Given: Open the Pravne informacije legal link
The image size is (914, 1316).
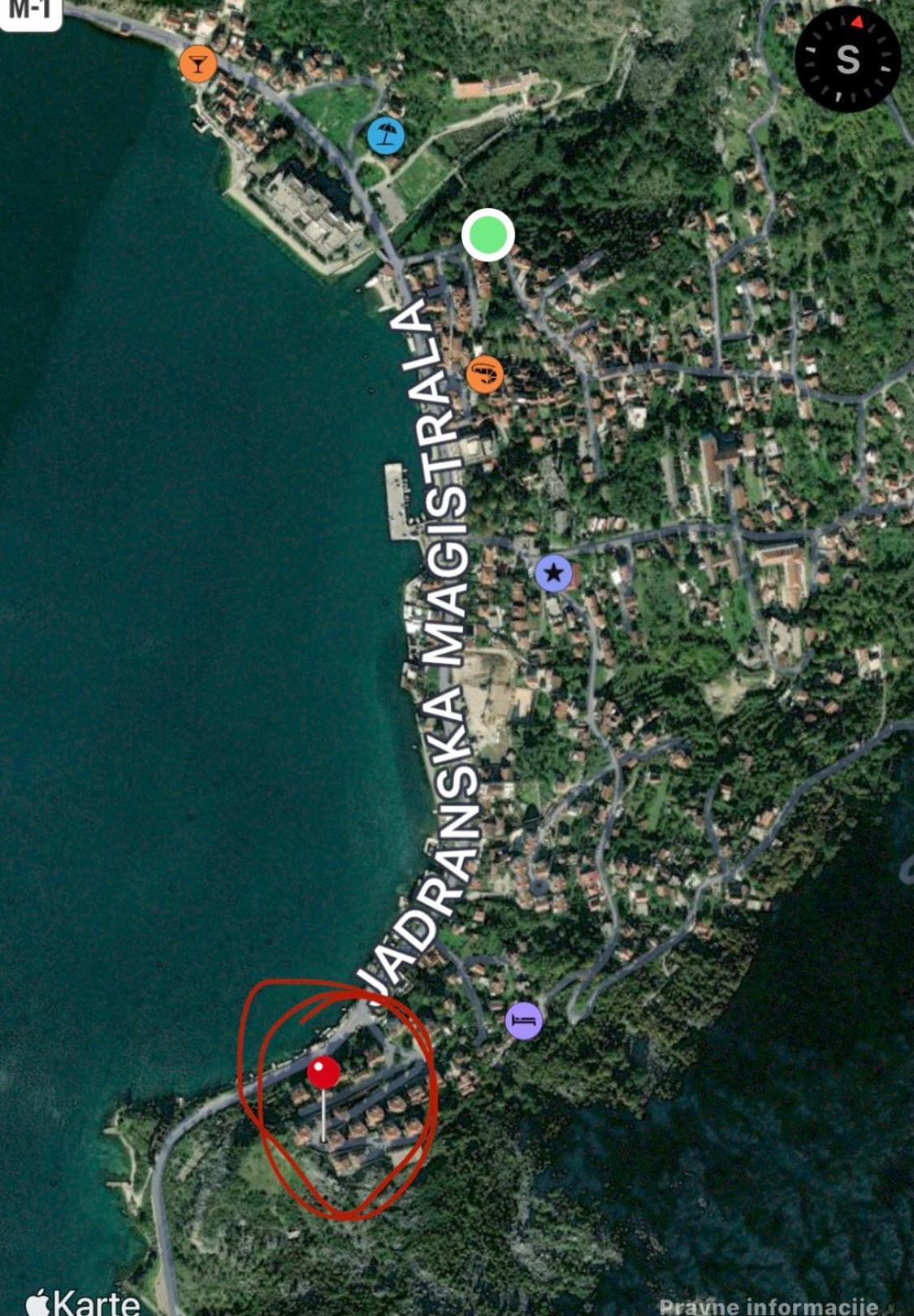Looking at the screenshot, I should [768, 1305].
